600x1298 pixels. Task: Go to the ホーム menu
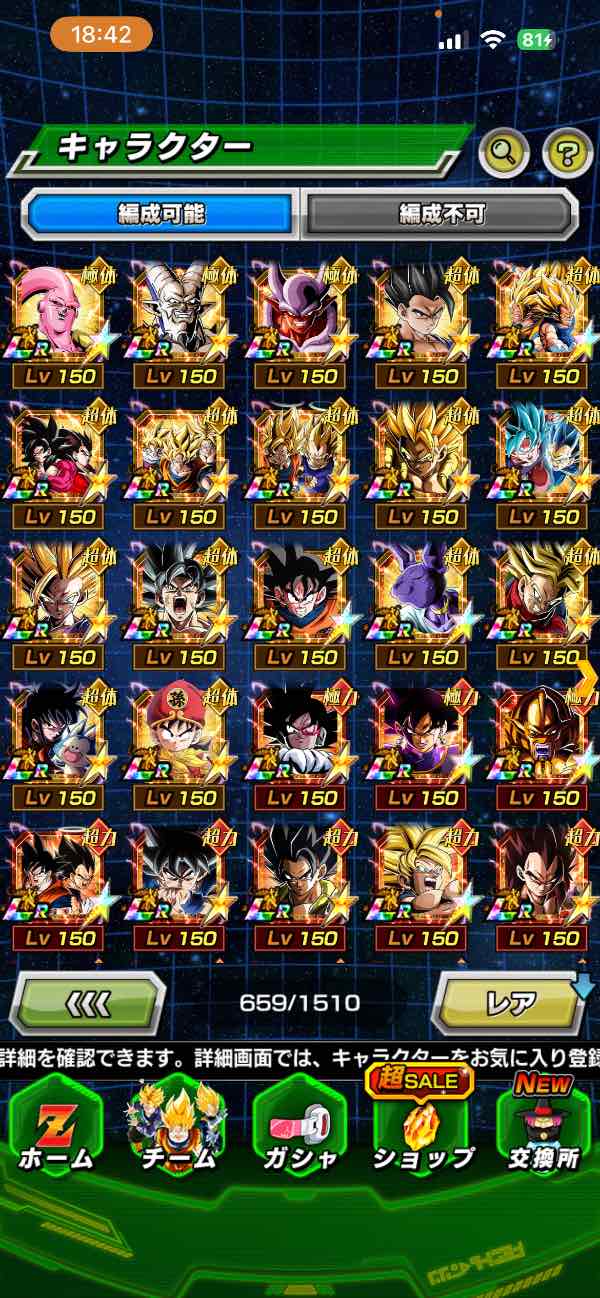pos(56,1127)
